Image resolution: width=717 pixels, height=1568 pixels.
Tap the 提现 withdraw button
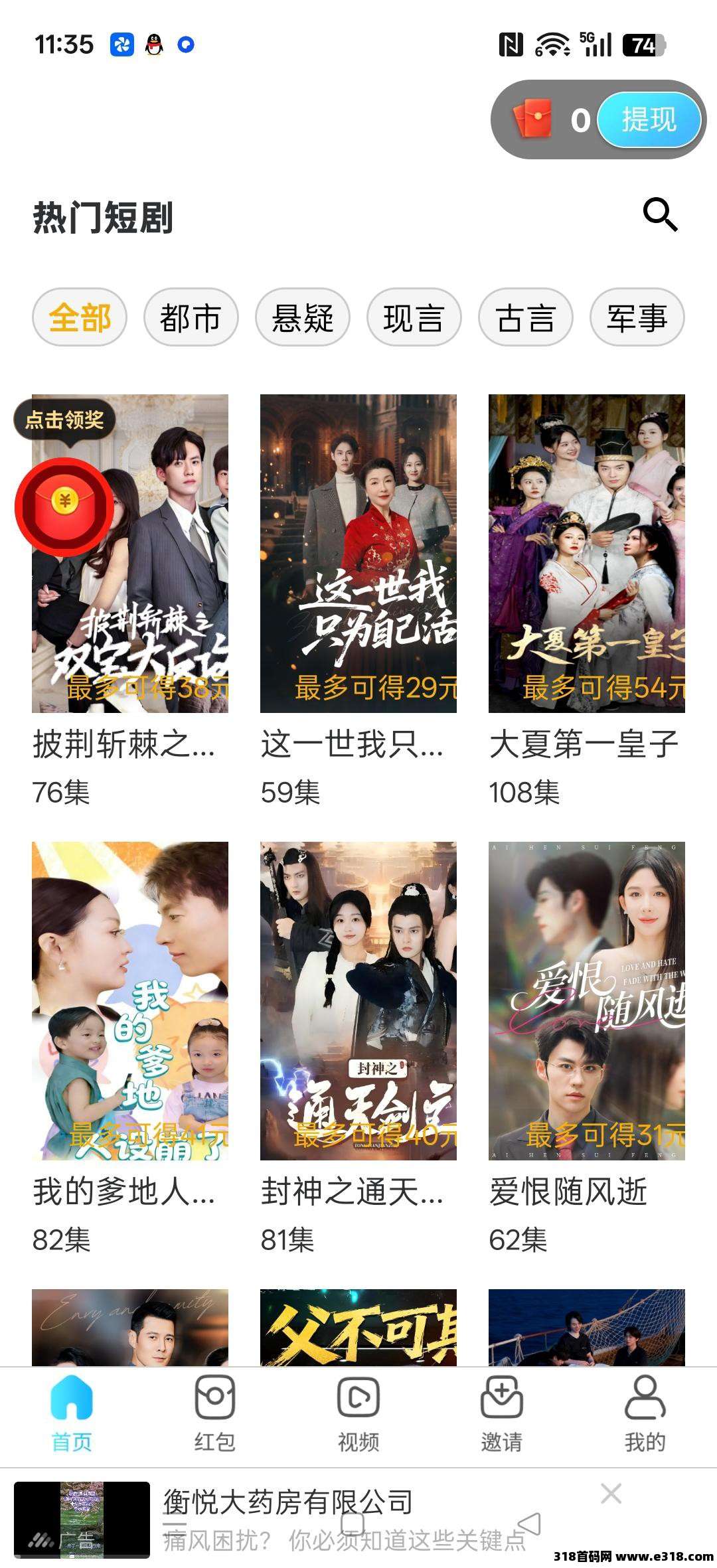pos(649,120)
